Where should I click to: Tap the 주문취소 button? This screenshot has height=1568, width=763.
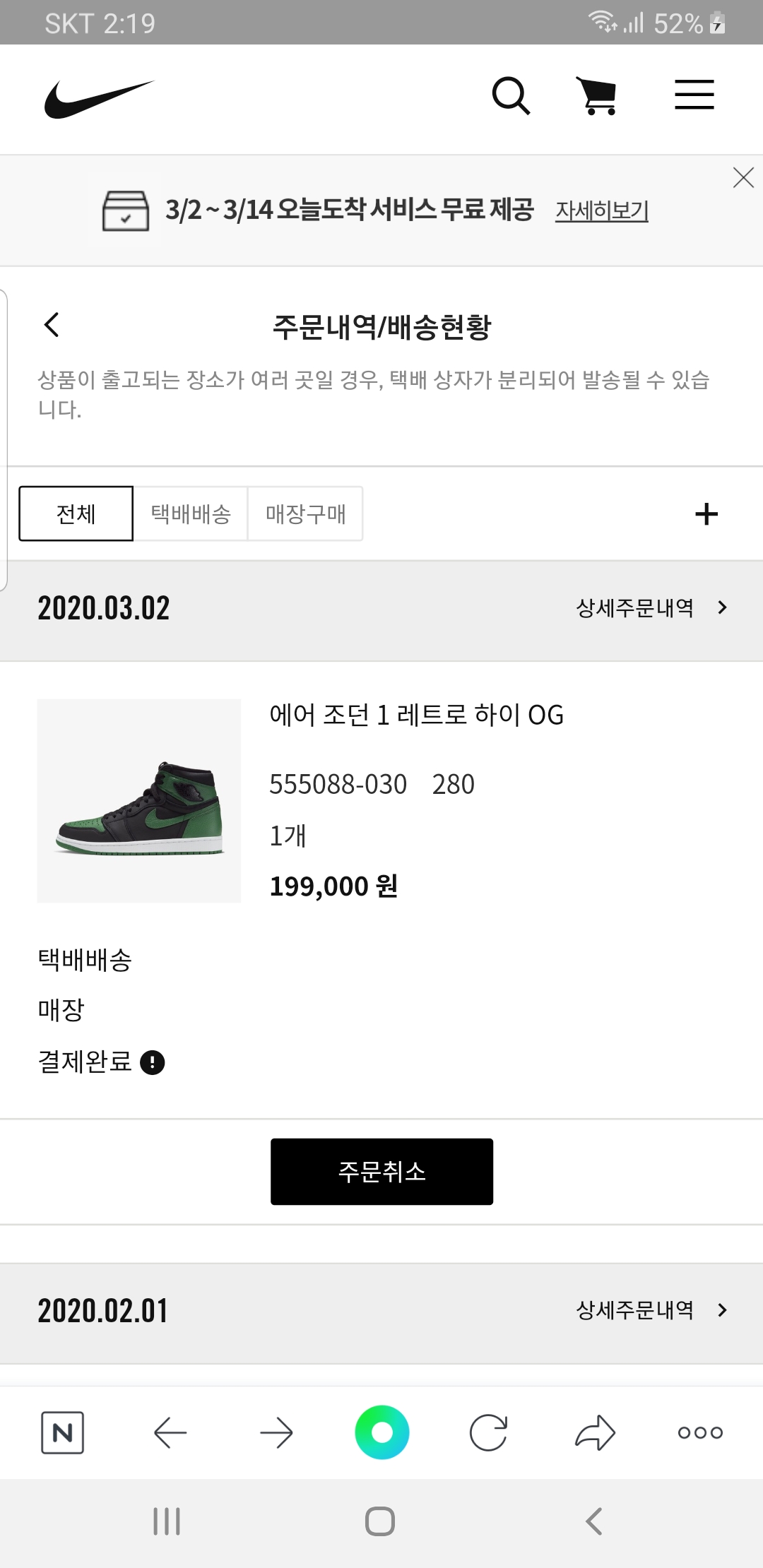point(381,1172)
